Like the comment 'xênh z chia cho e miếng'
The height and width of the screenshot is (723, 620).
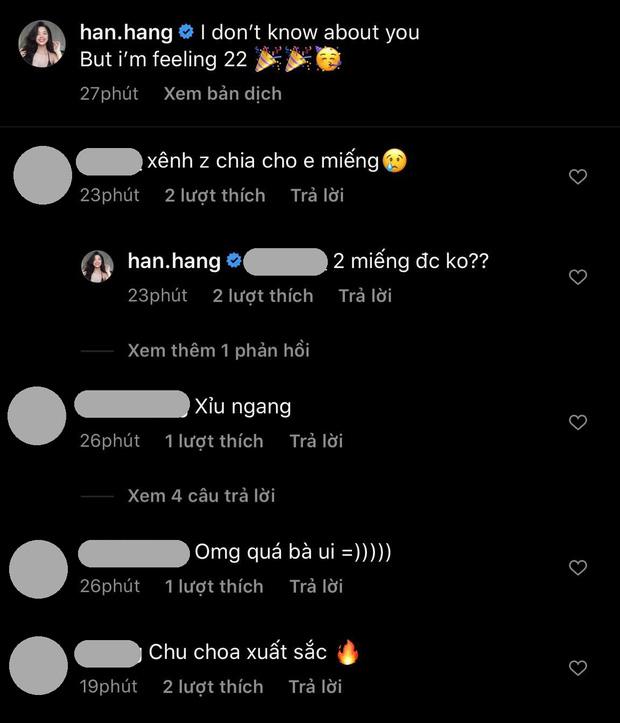pyautogui.click(x=577, y=177)
